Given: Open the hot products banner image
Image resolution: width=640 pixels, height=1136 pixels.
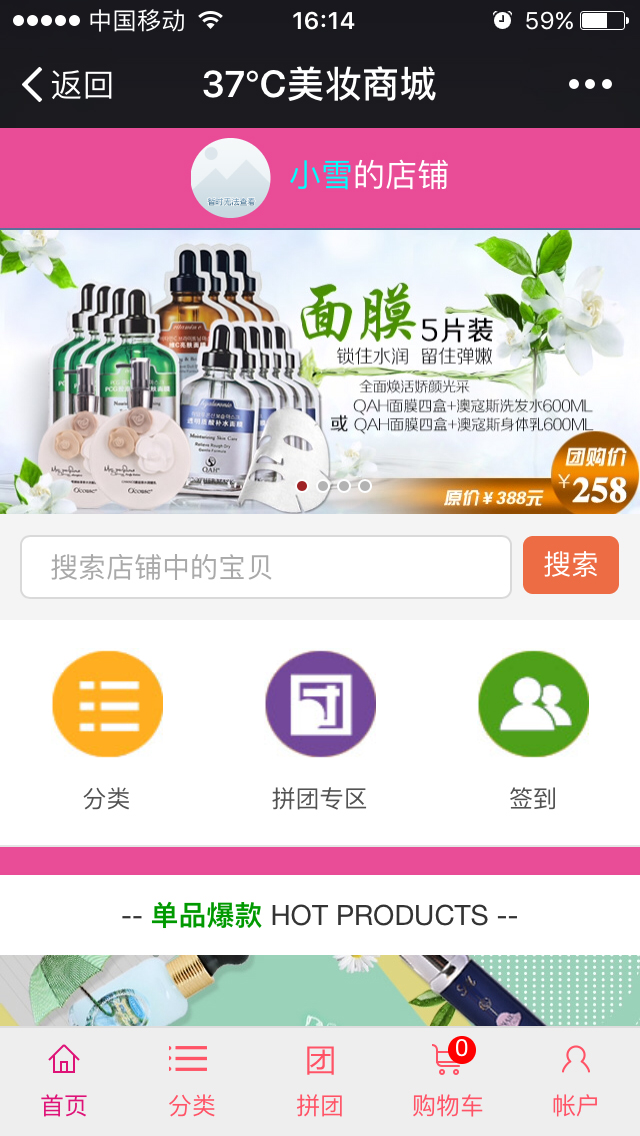Looking at the screenshot, I should point(320,990).
